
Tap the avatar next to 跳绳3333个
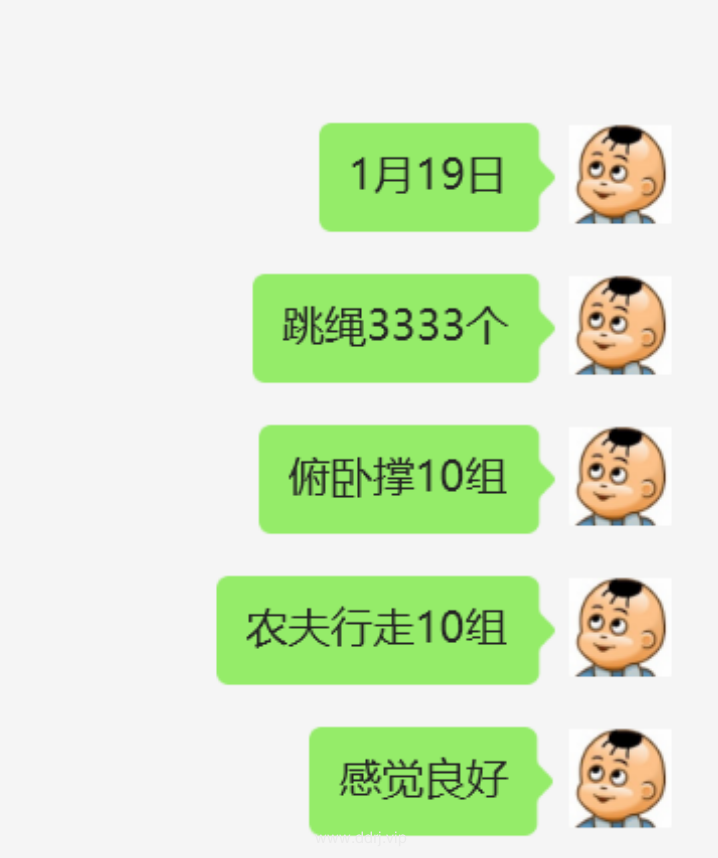(x=620, y=326)
